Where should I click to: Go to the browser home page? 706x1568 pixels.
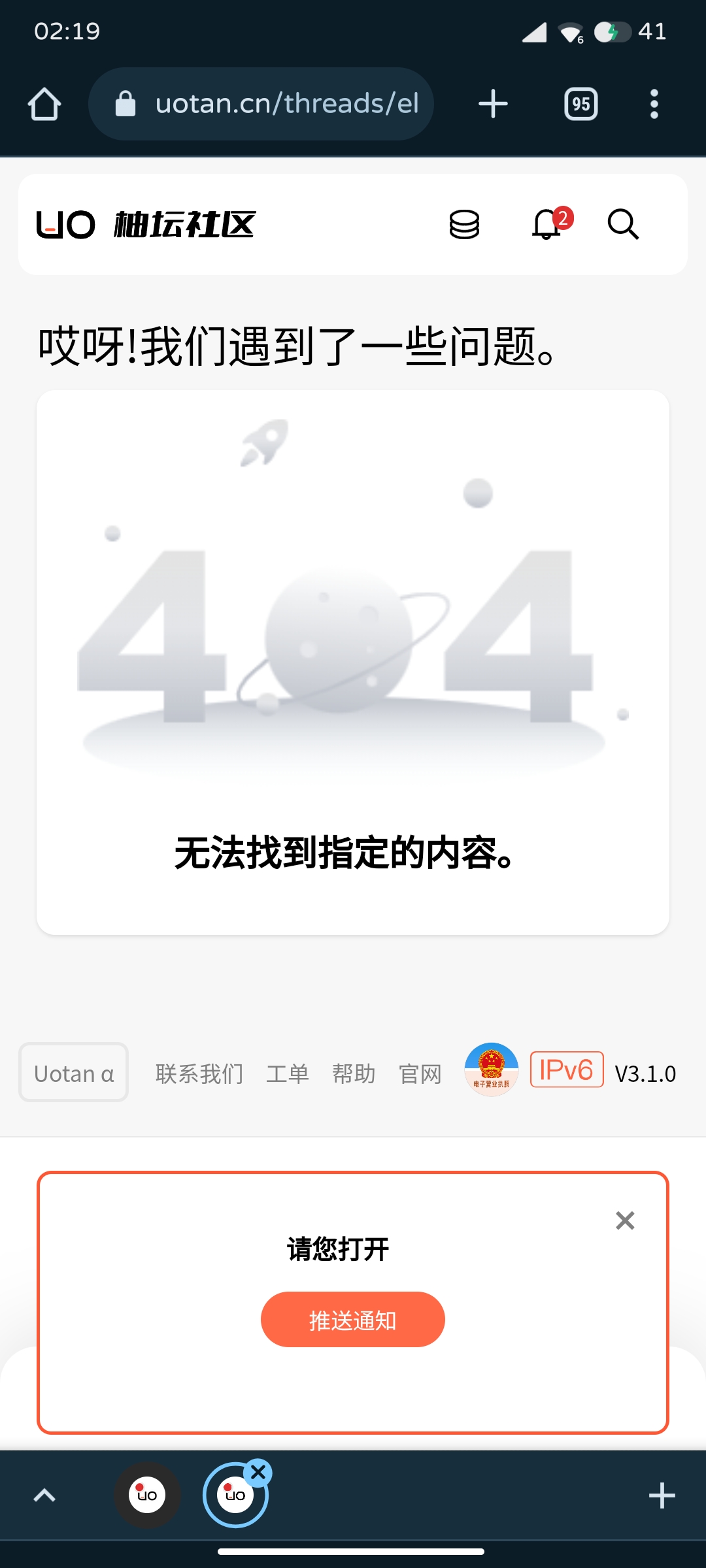[x=44, y=105]
